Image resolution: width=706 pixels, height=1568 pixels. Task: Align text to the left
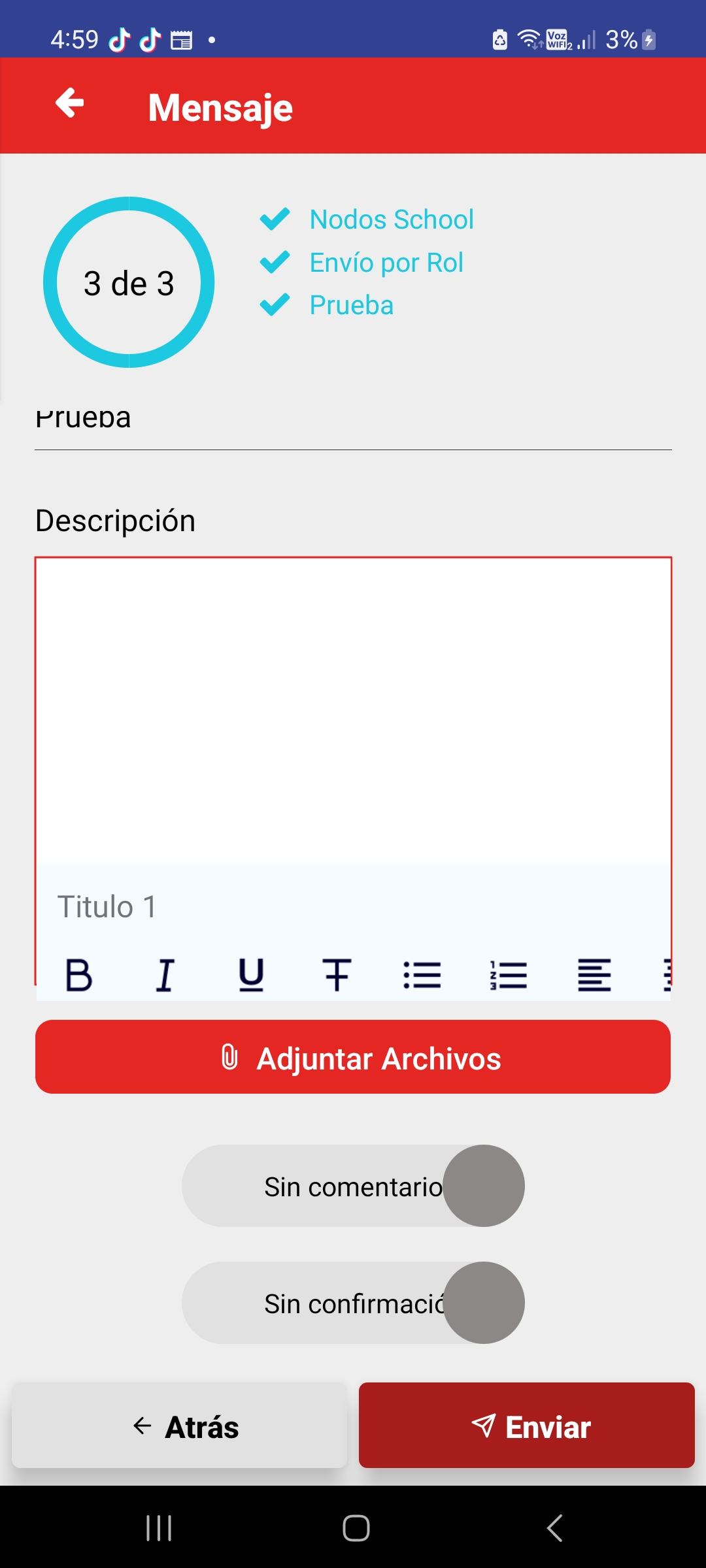(x=594, y=975)
